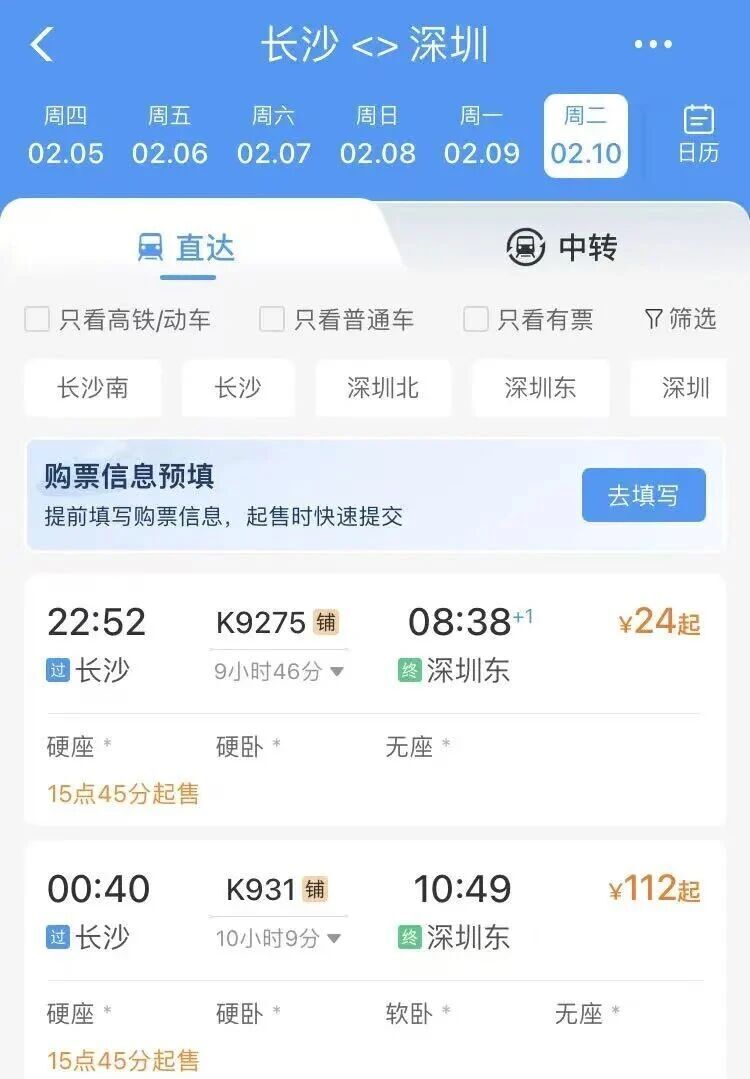Click the train icon on the 直达 tab

click(x=151, y=246)
